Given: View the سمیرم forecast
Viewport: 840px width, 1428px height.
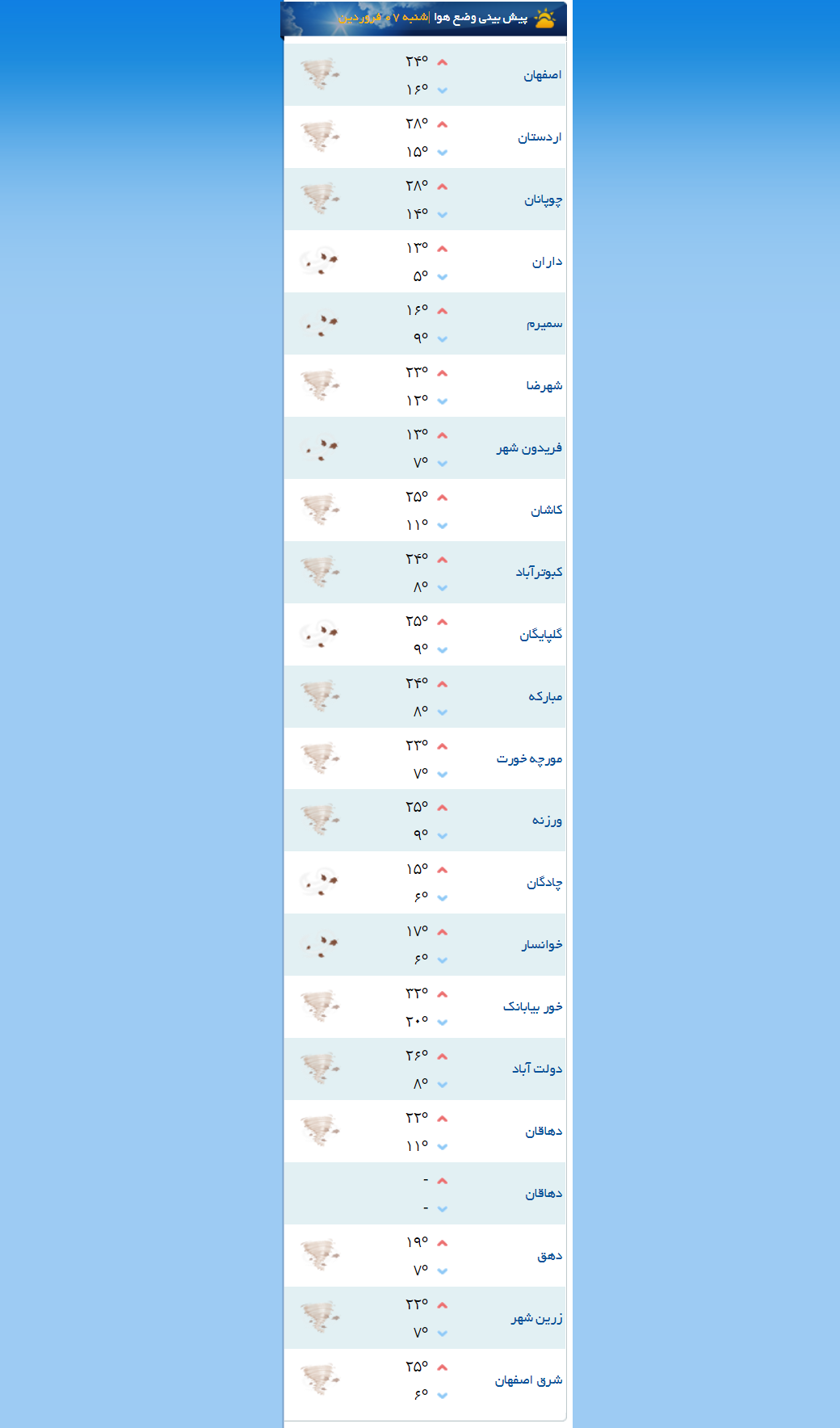Looking at the screenshot, I should [x=544, y=324].
